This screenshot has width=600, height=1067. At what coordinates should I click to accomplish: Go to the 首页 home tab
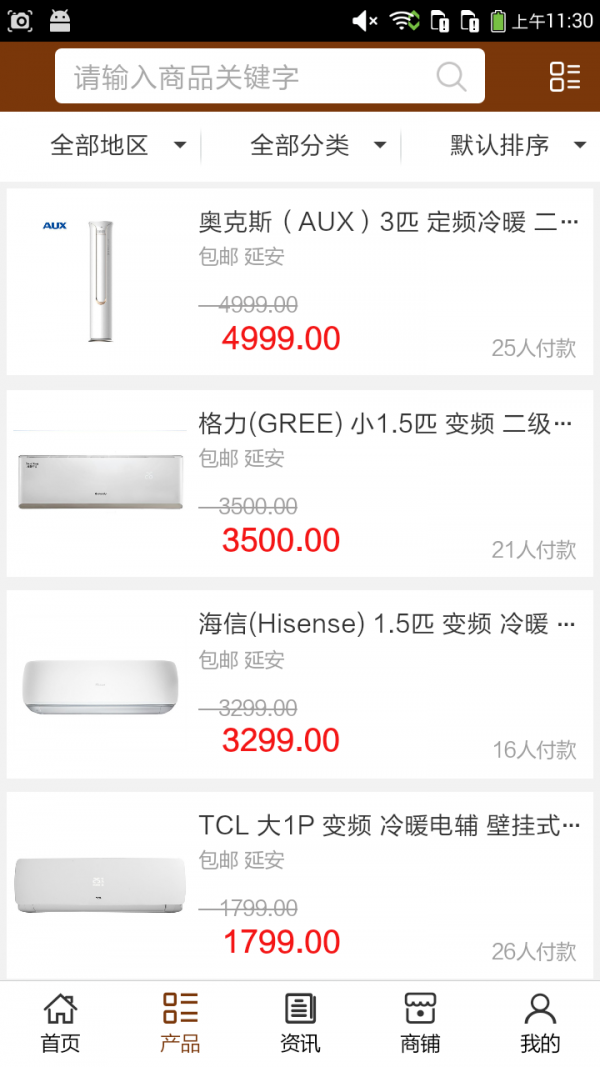(x=60, y=1023)
